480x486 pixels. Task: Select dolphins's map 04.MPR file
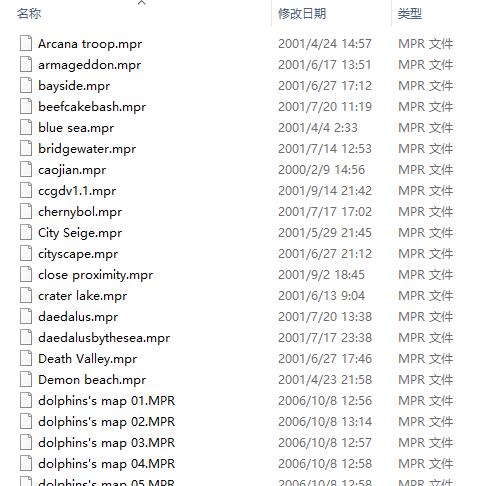point(107,464)
